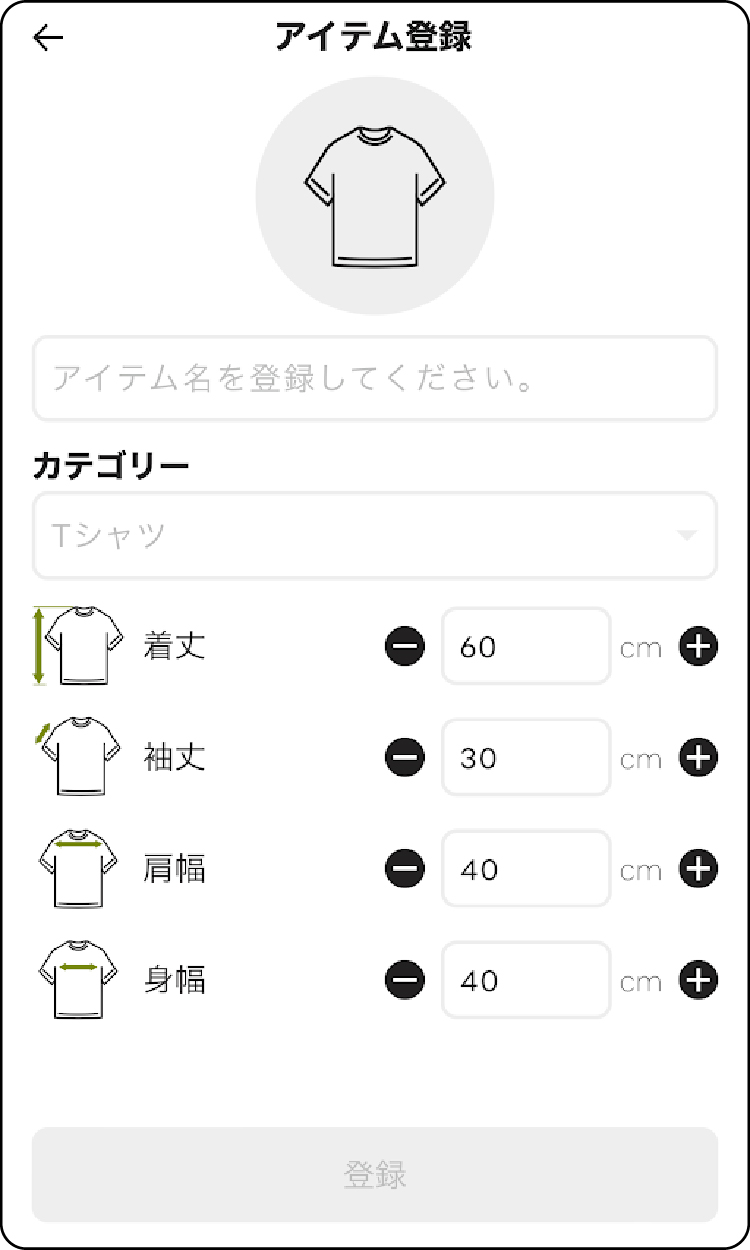This screenshot has height=1250, width=750.
Task: Focus the アイテム名 input field
Action: pos(375,378)
